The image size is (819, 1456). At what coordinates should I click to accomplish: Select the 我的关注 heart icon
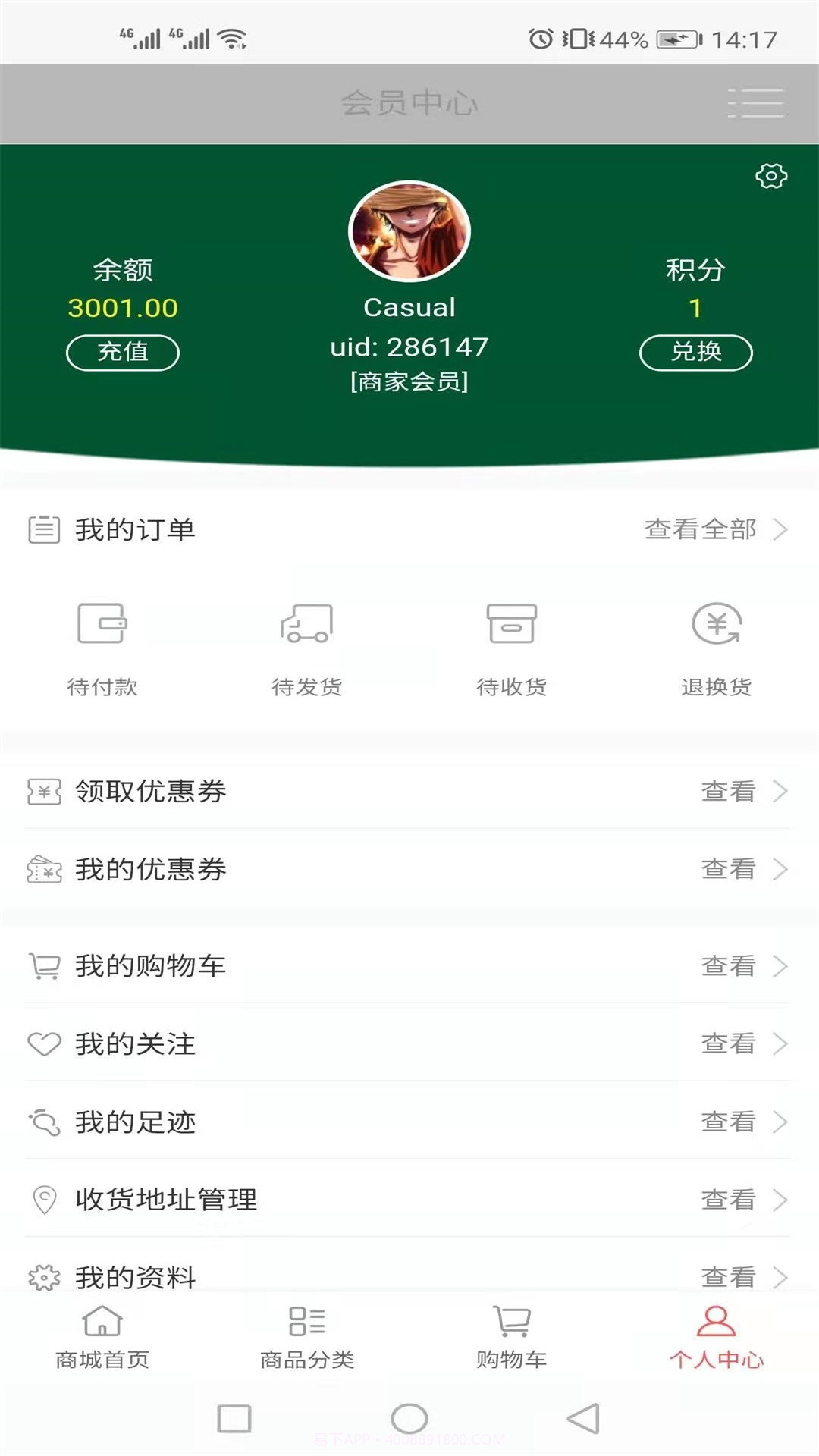pos(44,1044)
